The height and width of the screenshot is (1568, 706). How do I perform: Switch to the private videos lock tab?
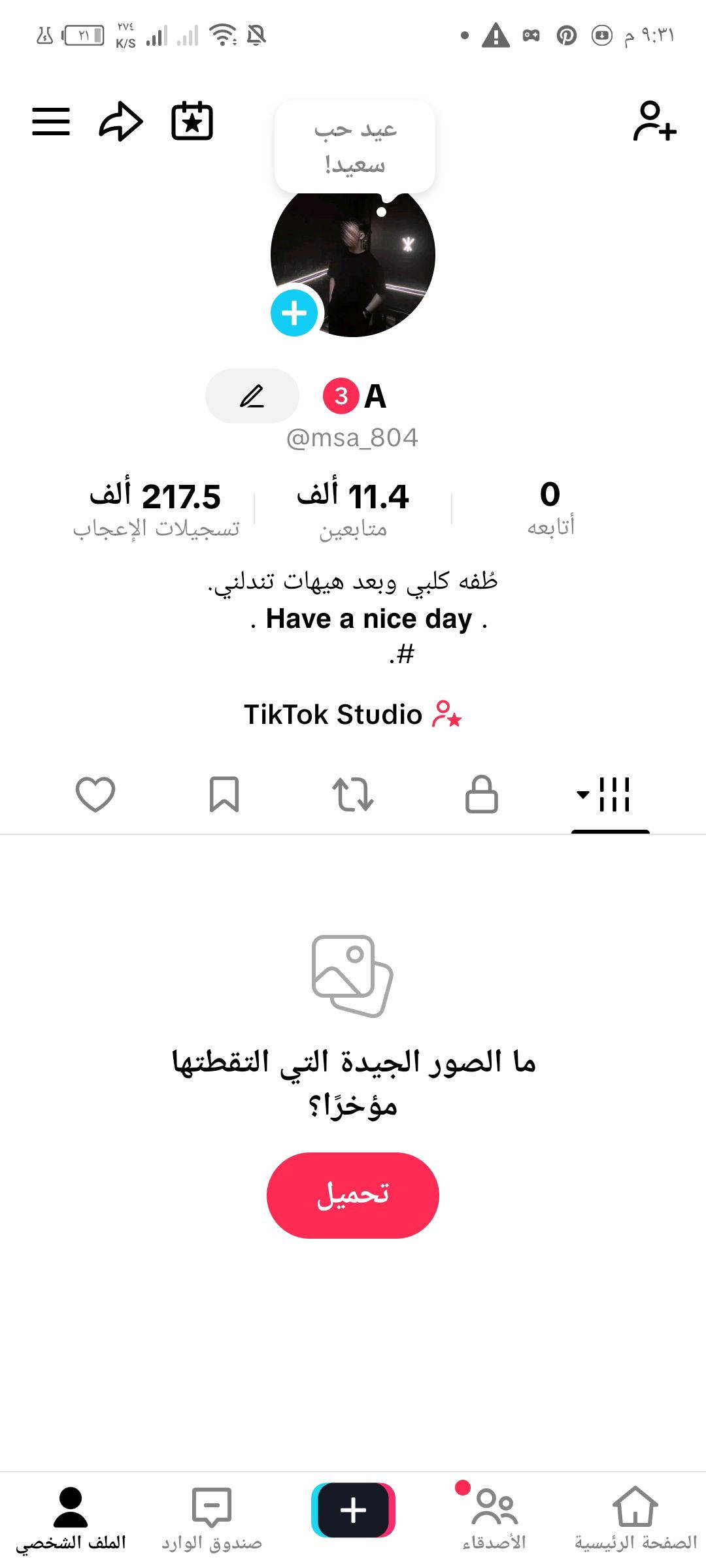pyautogui.click(x=482, y=794)
